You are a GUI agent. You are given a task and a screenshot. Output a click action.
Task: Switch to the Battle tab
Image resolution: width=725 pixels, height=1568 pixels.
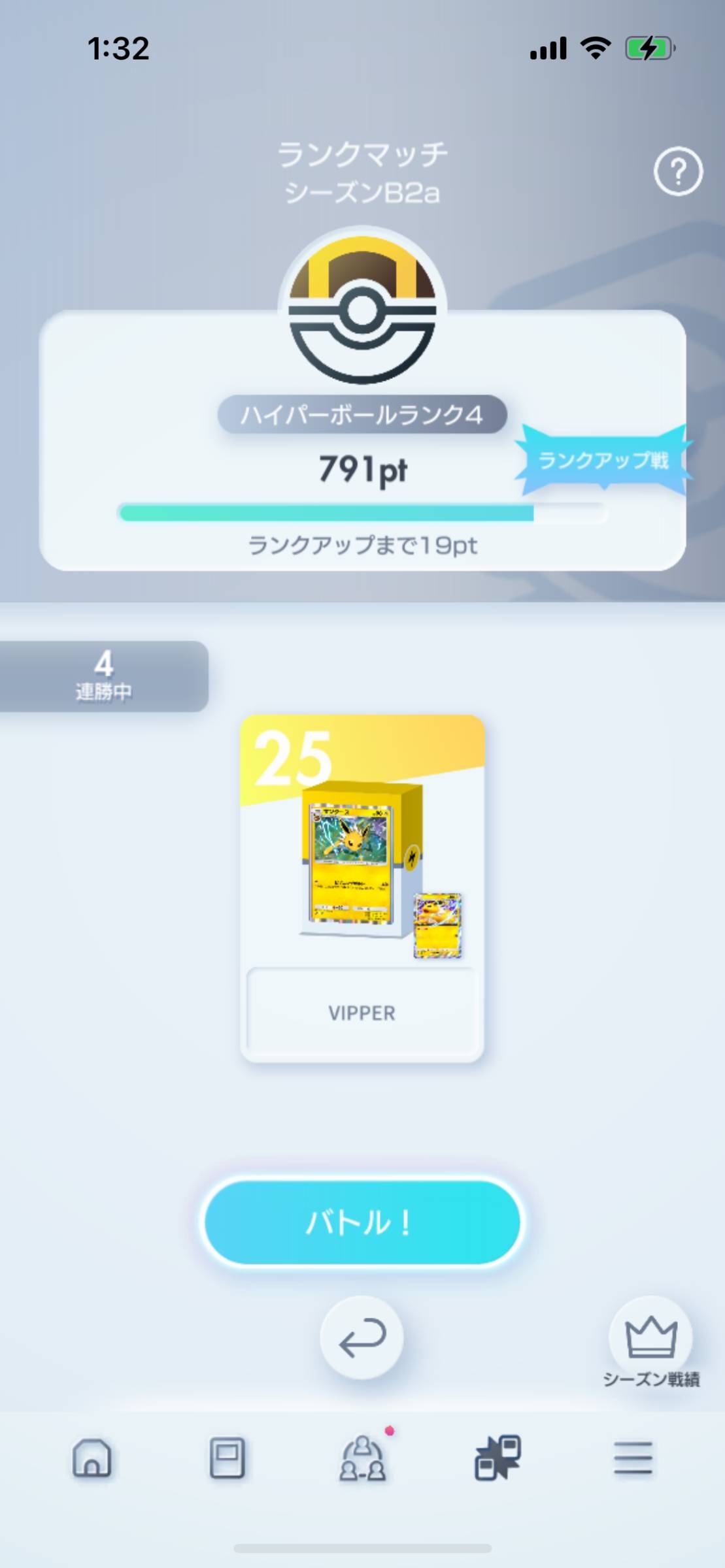point(497,1458)
